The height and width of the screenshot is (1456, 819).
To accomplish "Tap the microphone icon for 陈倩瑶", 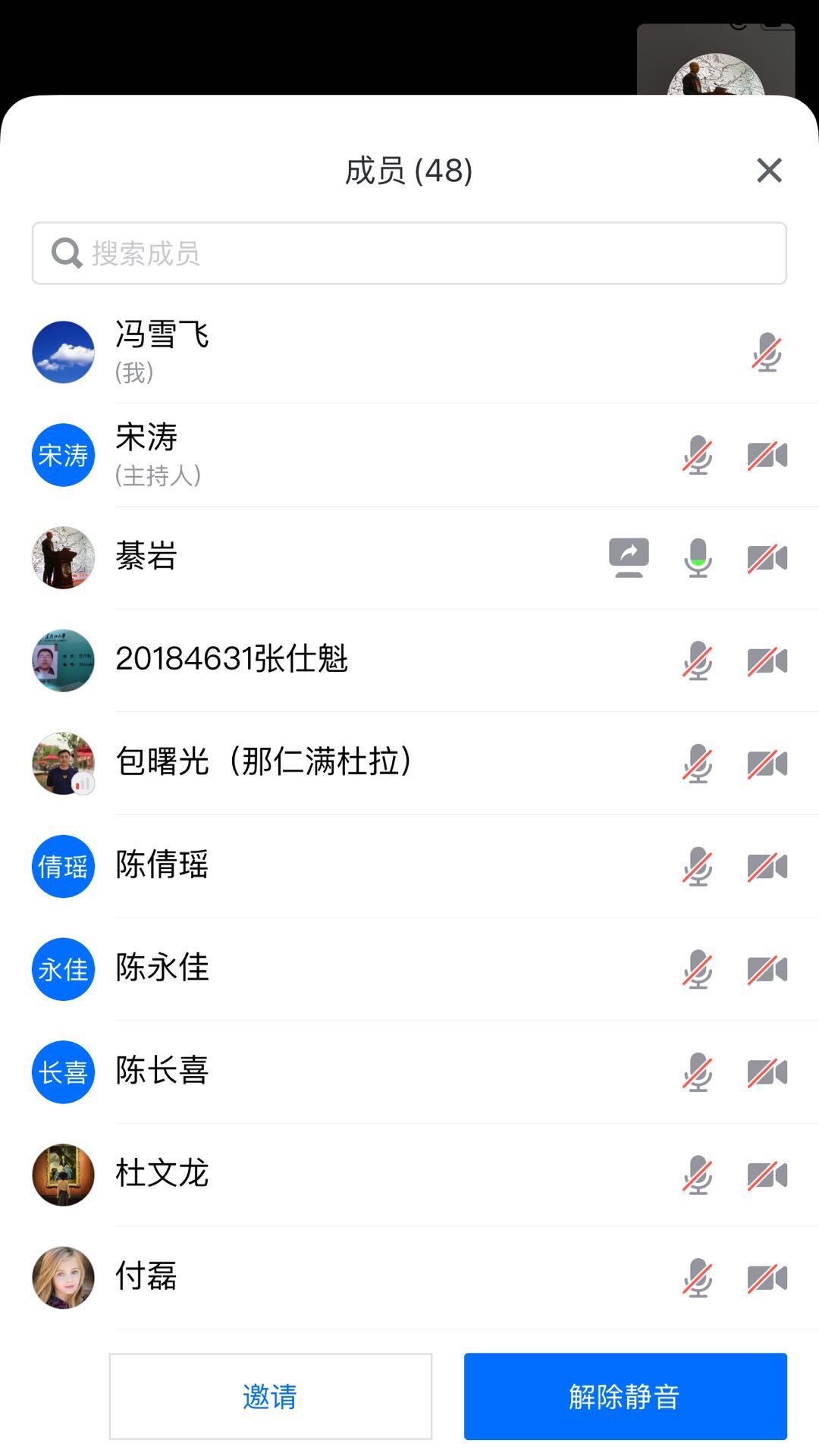I will pos(698,867).
